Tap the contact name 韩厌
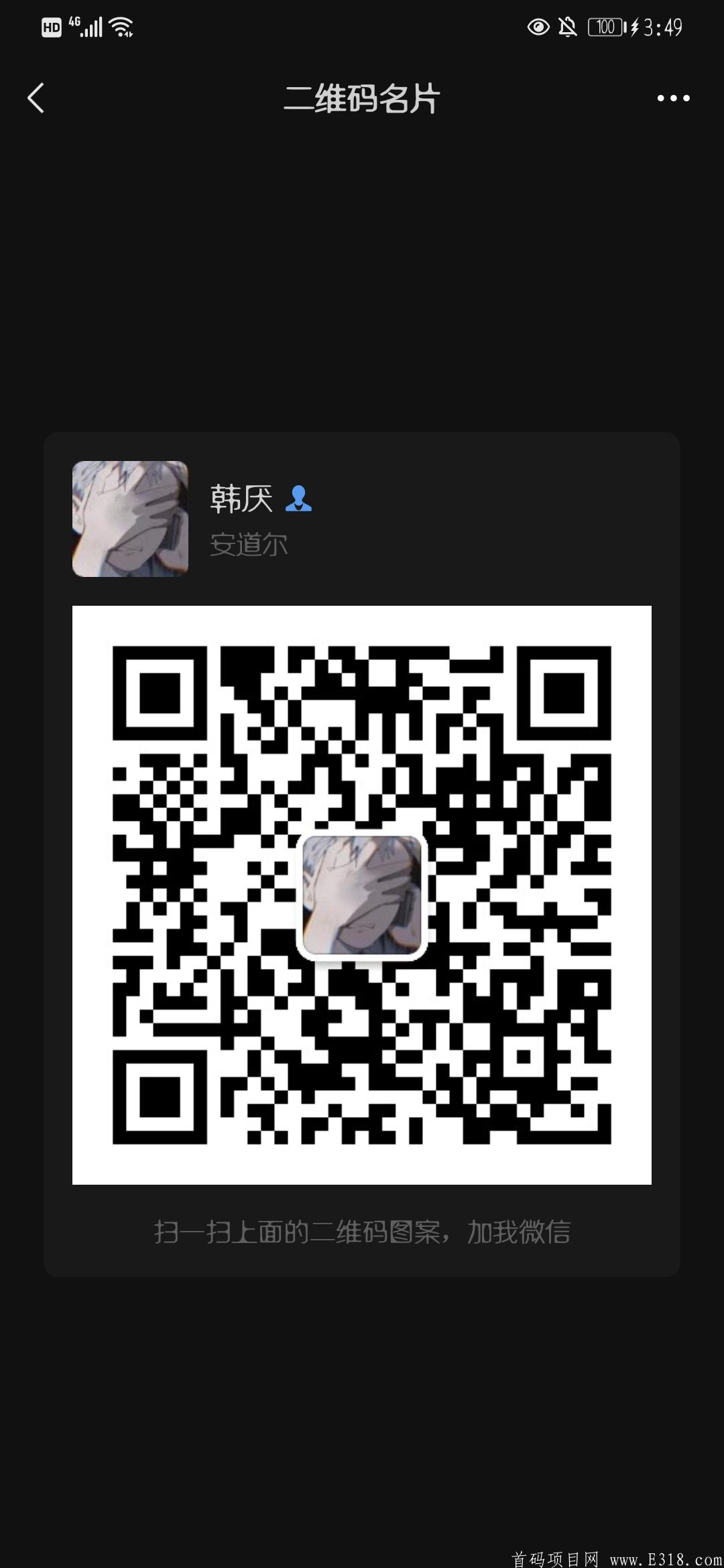724x1568 pixels. click(x=243, y=498)
